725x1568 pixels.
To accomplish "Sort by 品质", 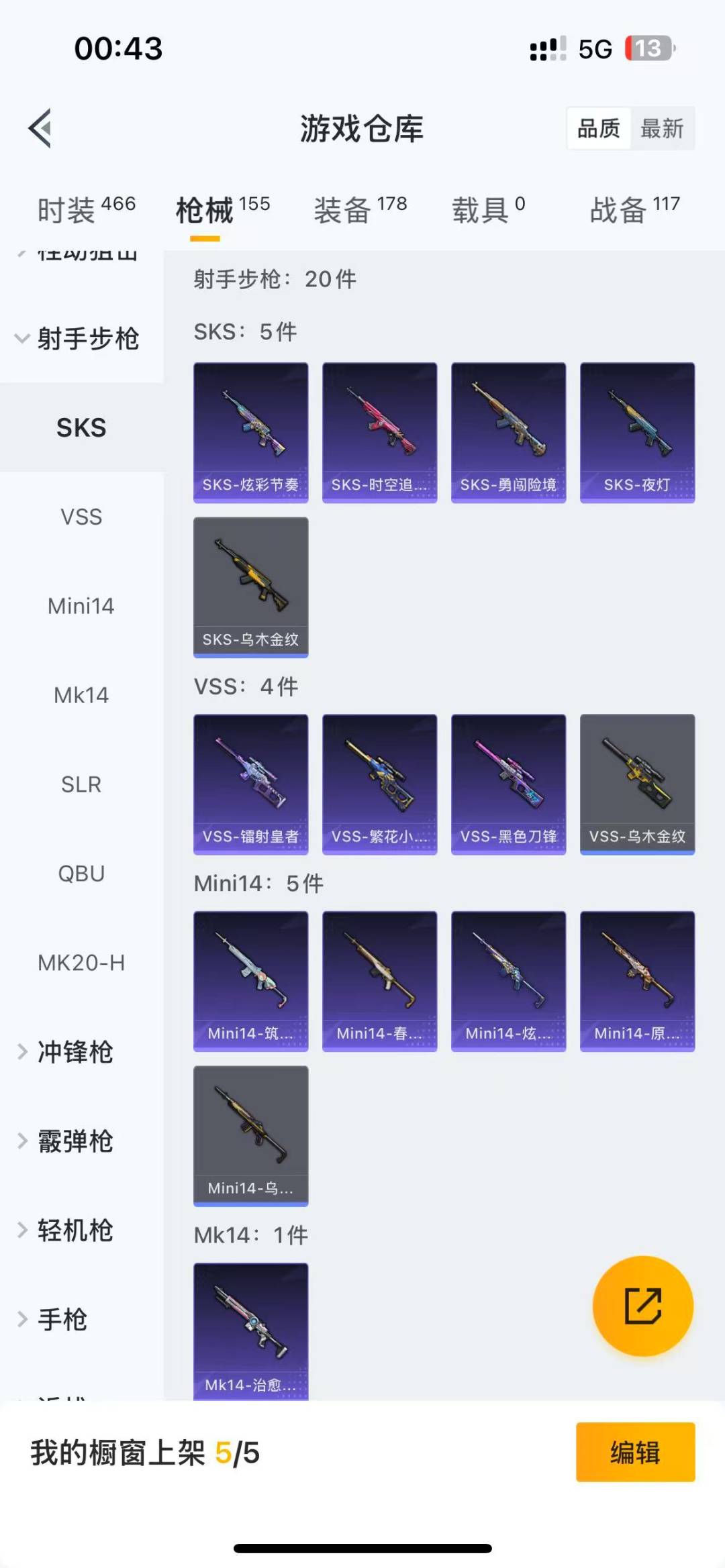I will coord(599,128).
